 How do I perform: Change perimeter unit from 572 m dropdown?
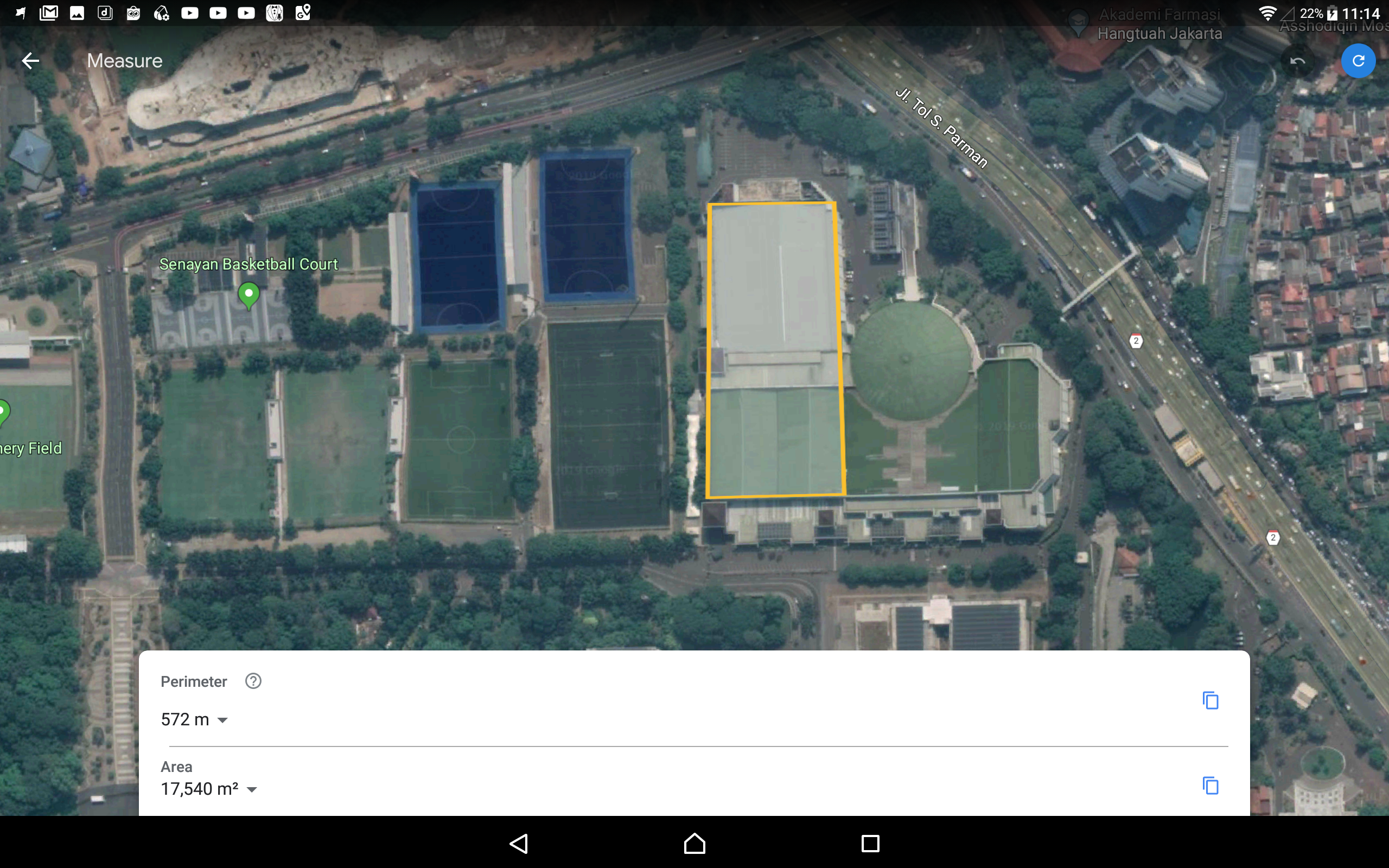pyautogui.click(x=222, y=720)
